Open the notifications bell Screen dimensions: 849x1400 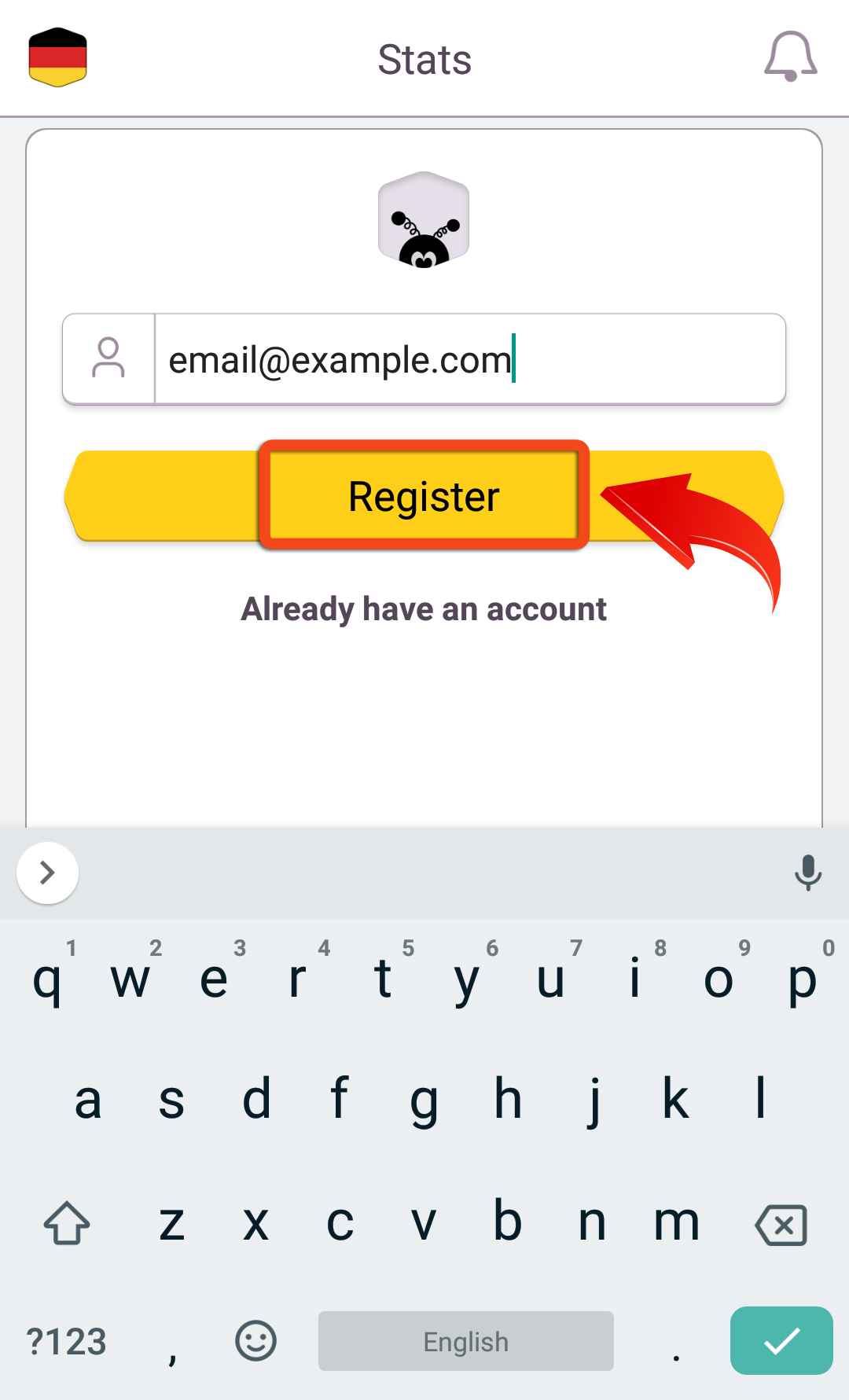[791, 57]
